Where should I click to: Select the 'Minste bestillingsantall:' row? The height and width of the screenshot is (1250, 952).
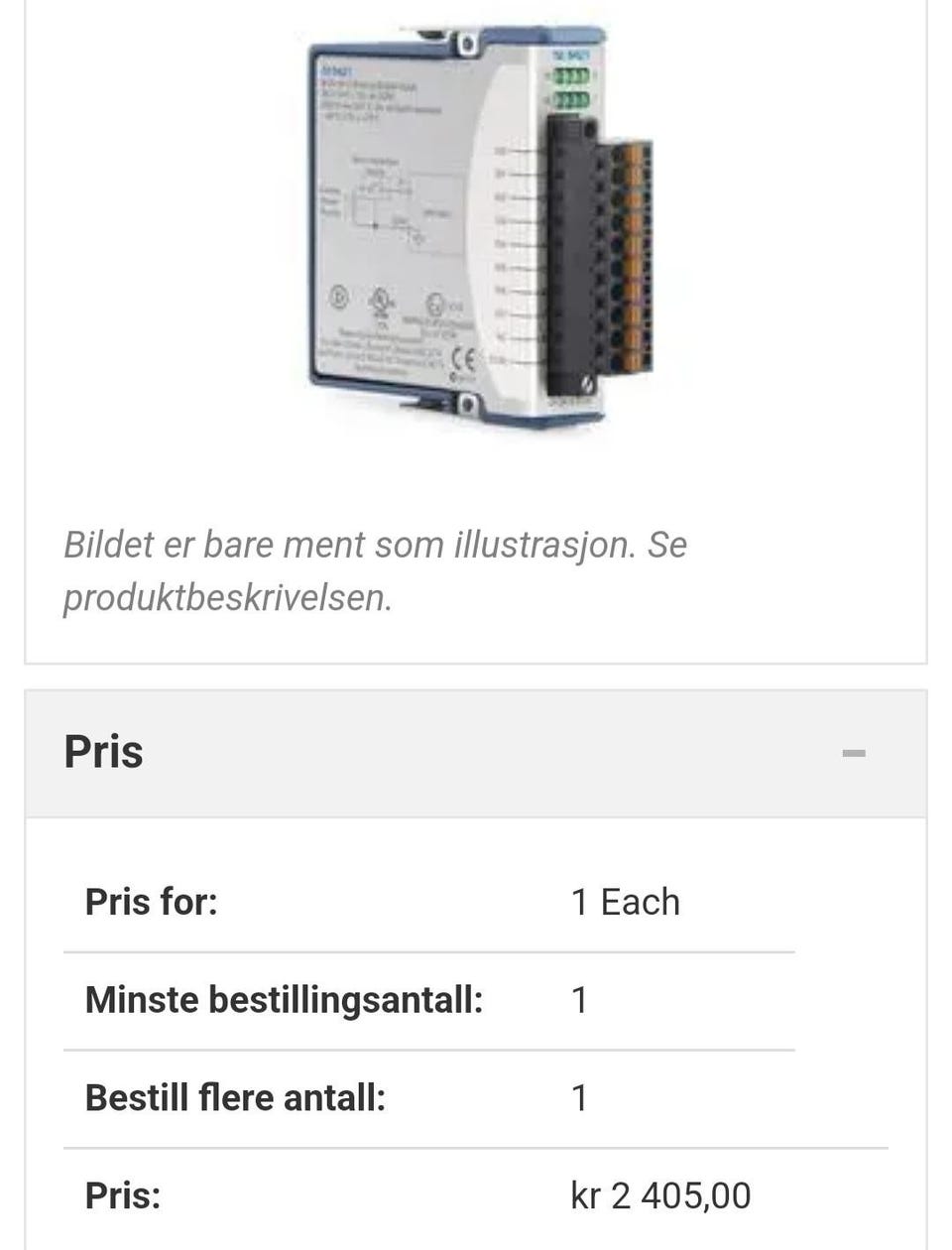point(285,1000)
